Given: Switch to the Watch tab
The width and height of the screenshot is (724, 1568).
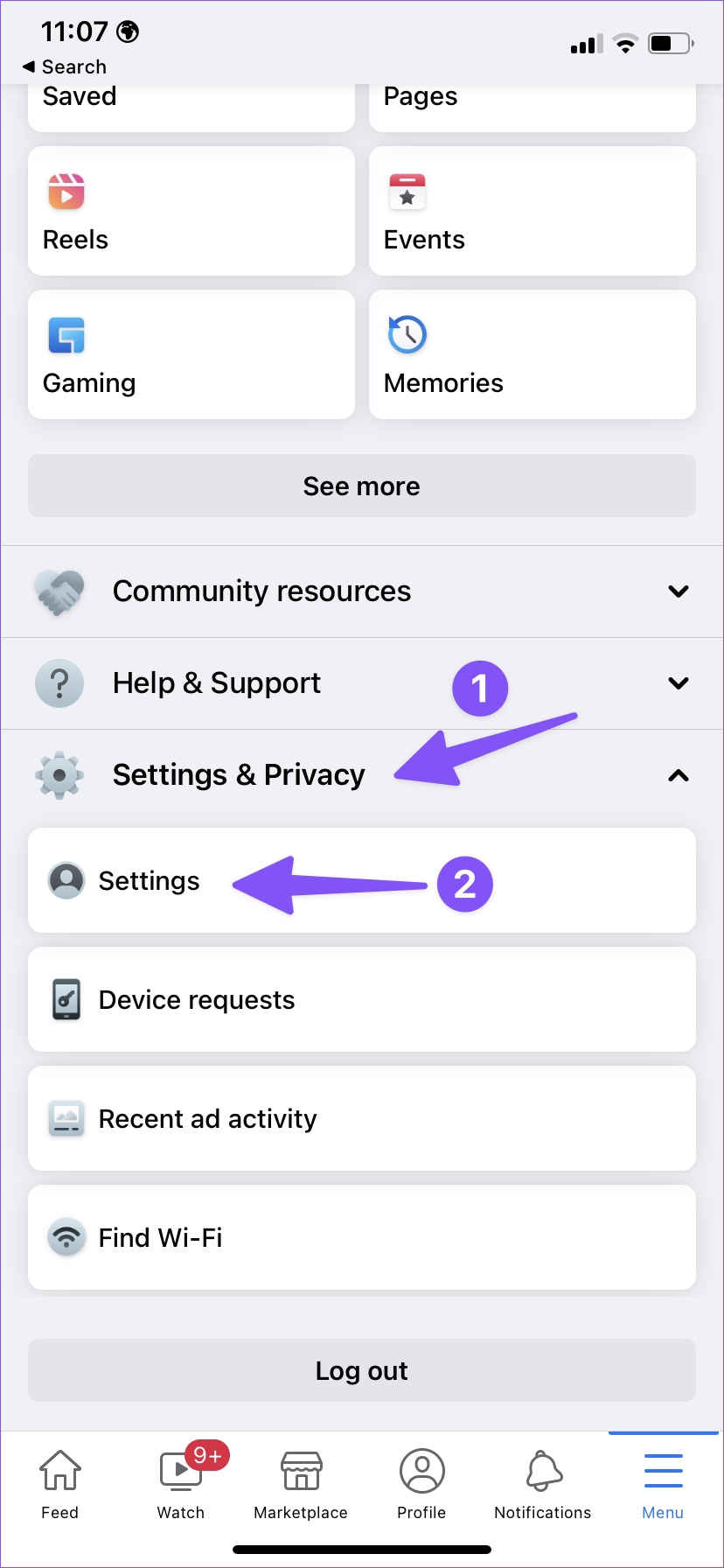Looking at the screenshot, I should point(181,1485).
